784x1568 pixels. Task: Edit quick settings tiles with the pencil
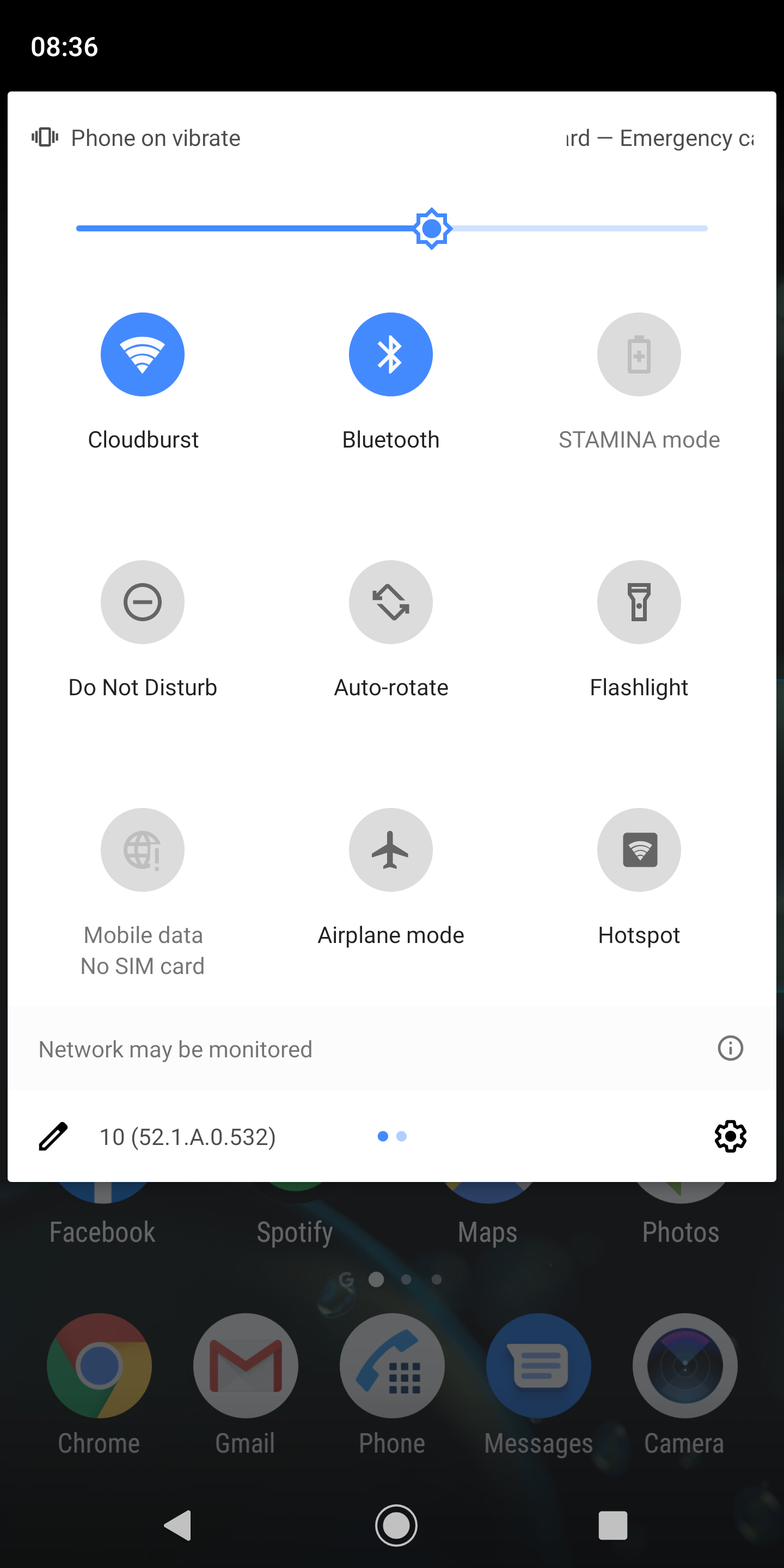53,1136
